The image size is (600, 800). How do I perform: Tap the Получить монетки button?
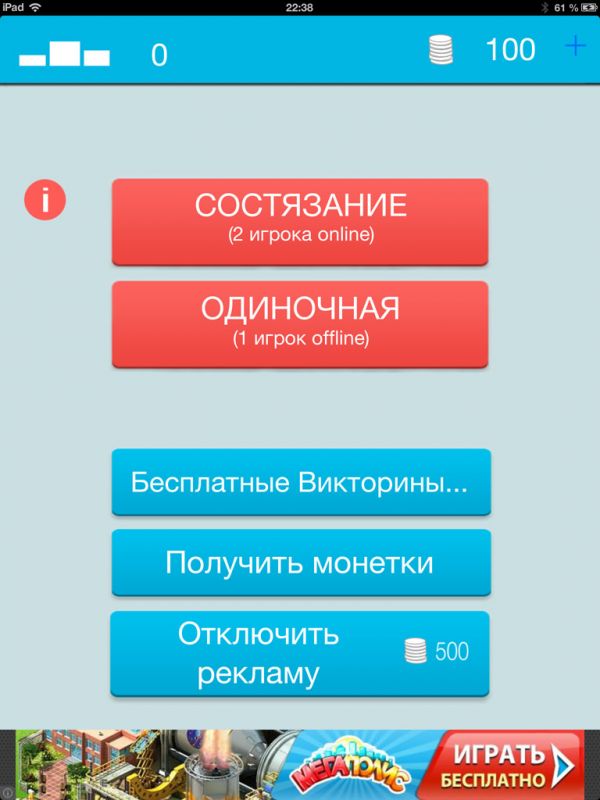pos(300,562)
